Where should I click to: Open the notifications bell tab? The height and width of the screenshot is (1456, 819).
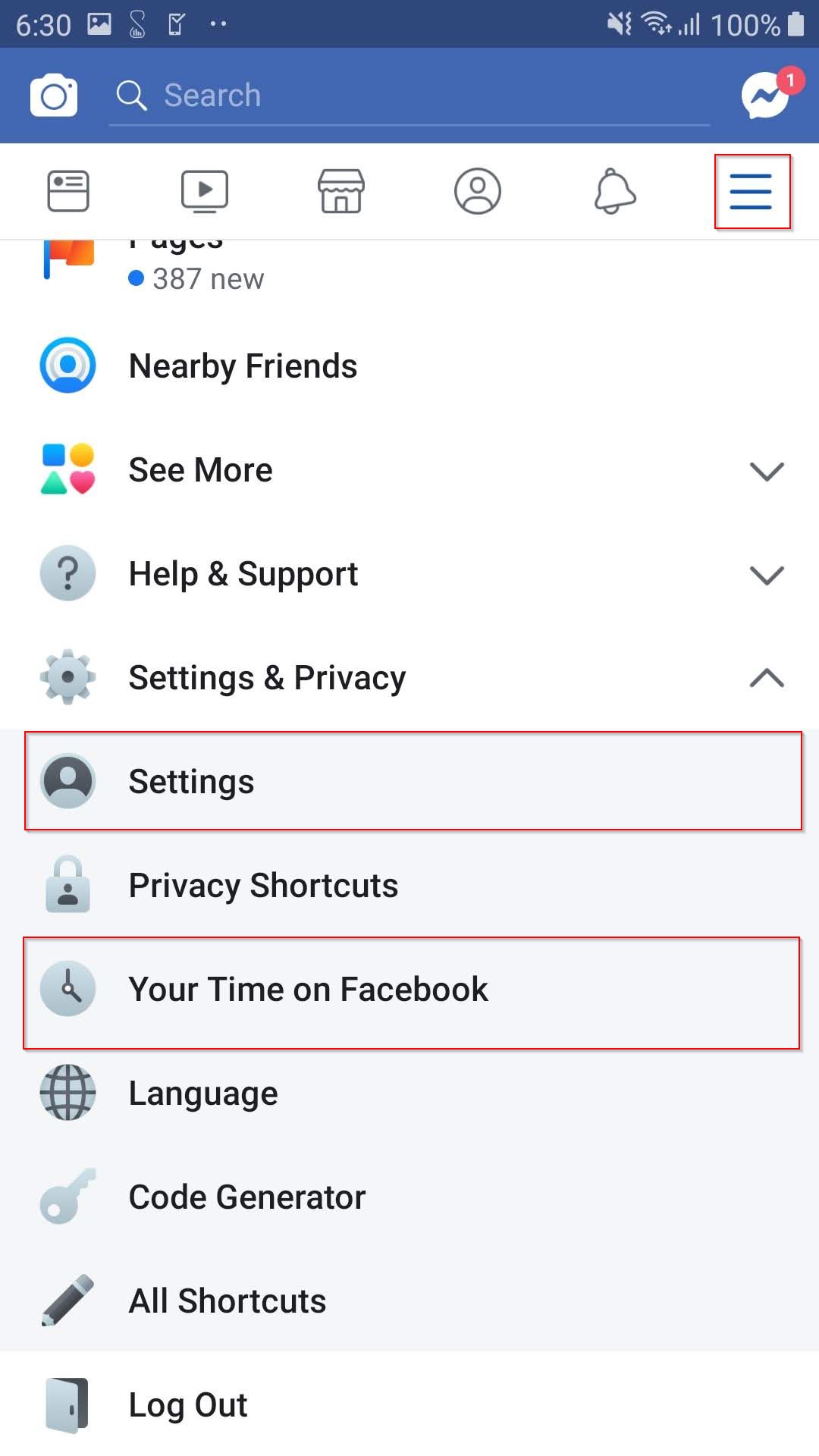[614, 191]
